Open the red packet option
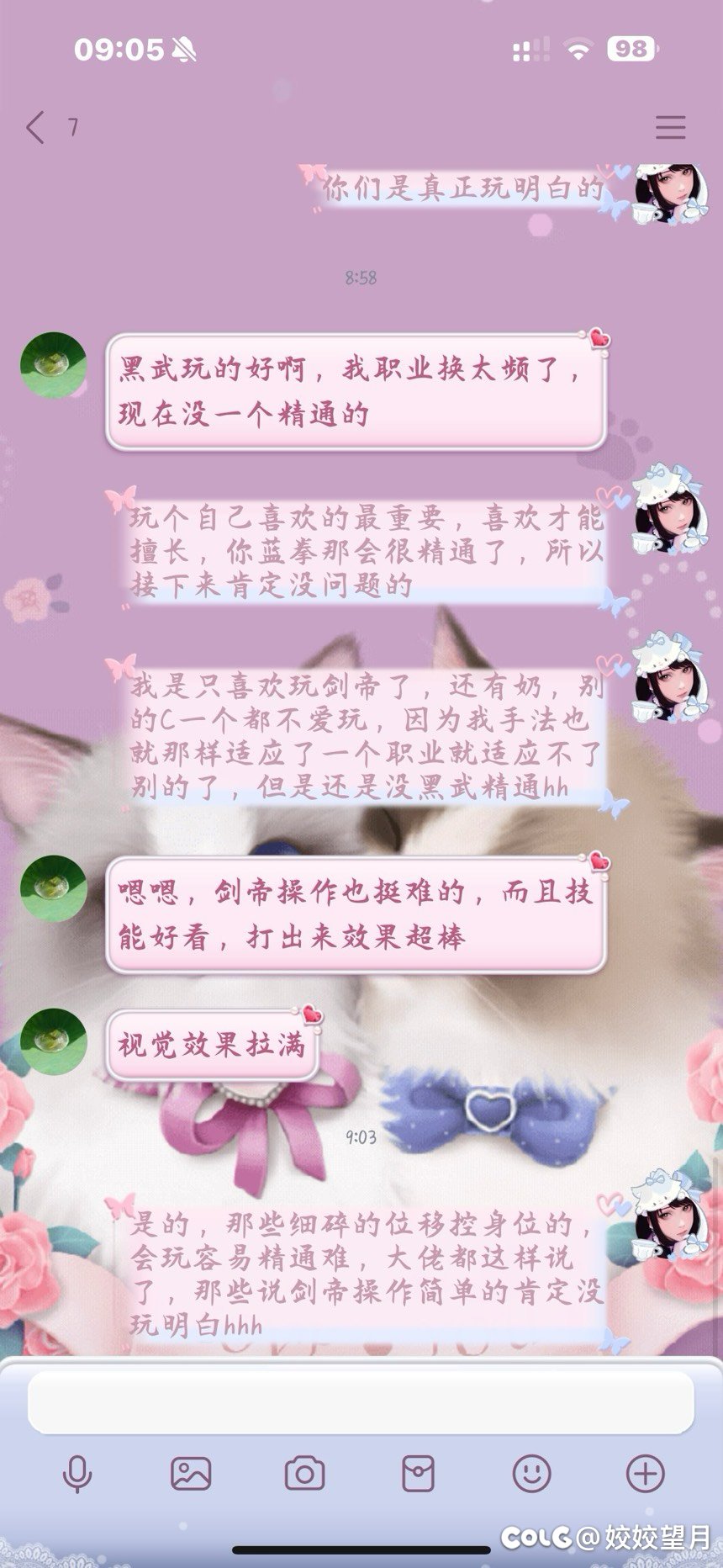This screenshot has height=1568, width=723. [418, 1473]
